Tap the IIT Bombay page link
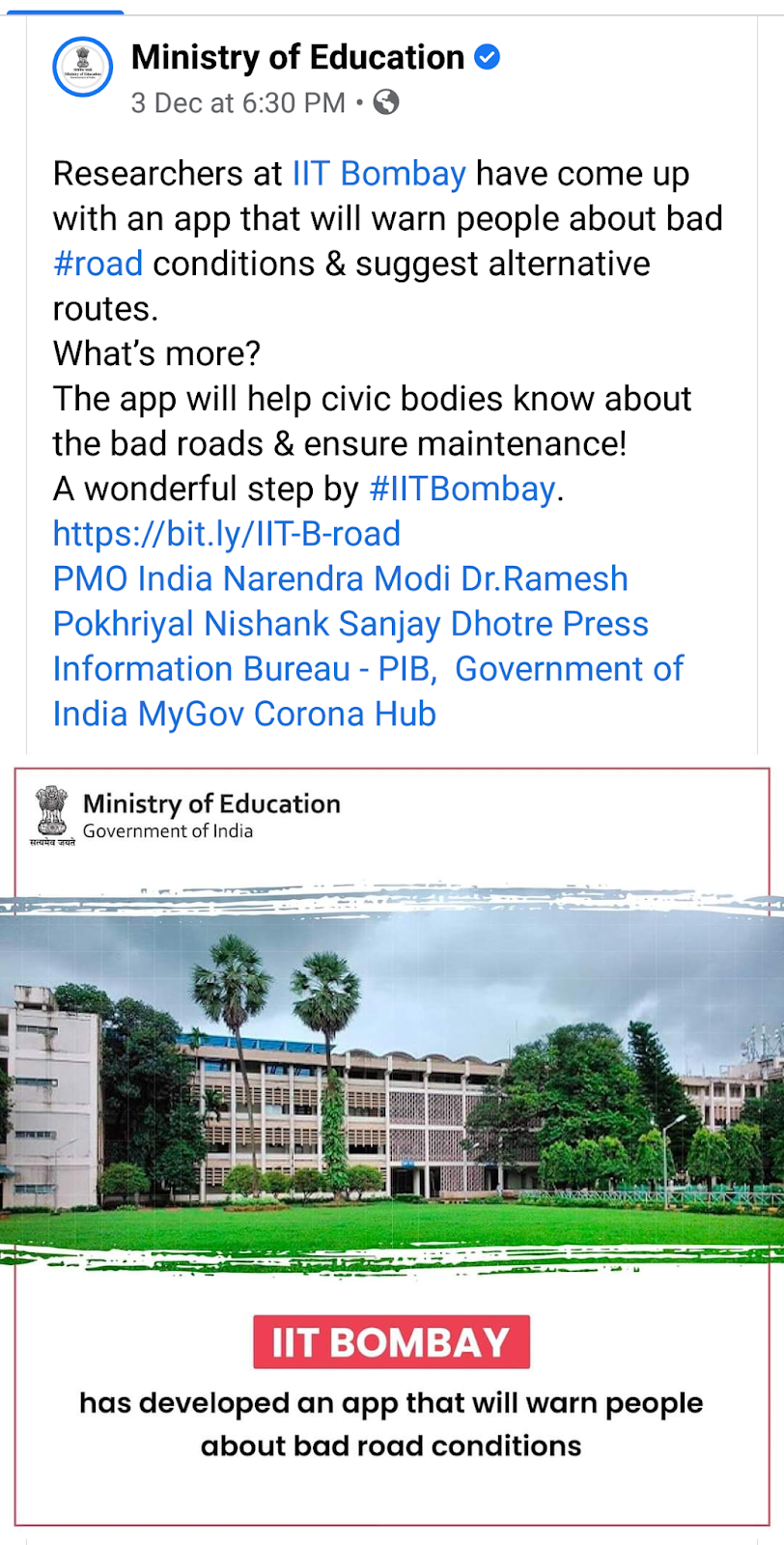The height and width of the screenshot is (1545, 784). (x=379, y=174)
